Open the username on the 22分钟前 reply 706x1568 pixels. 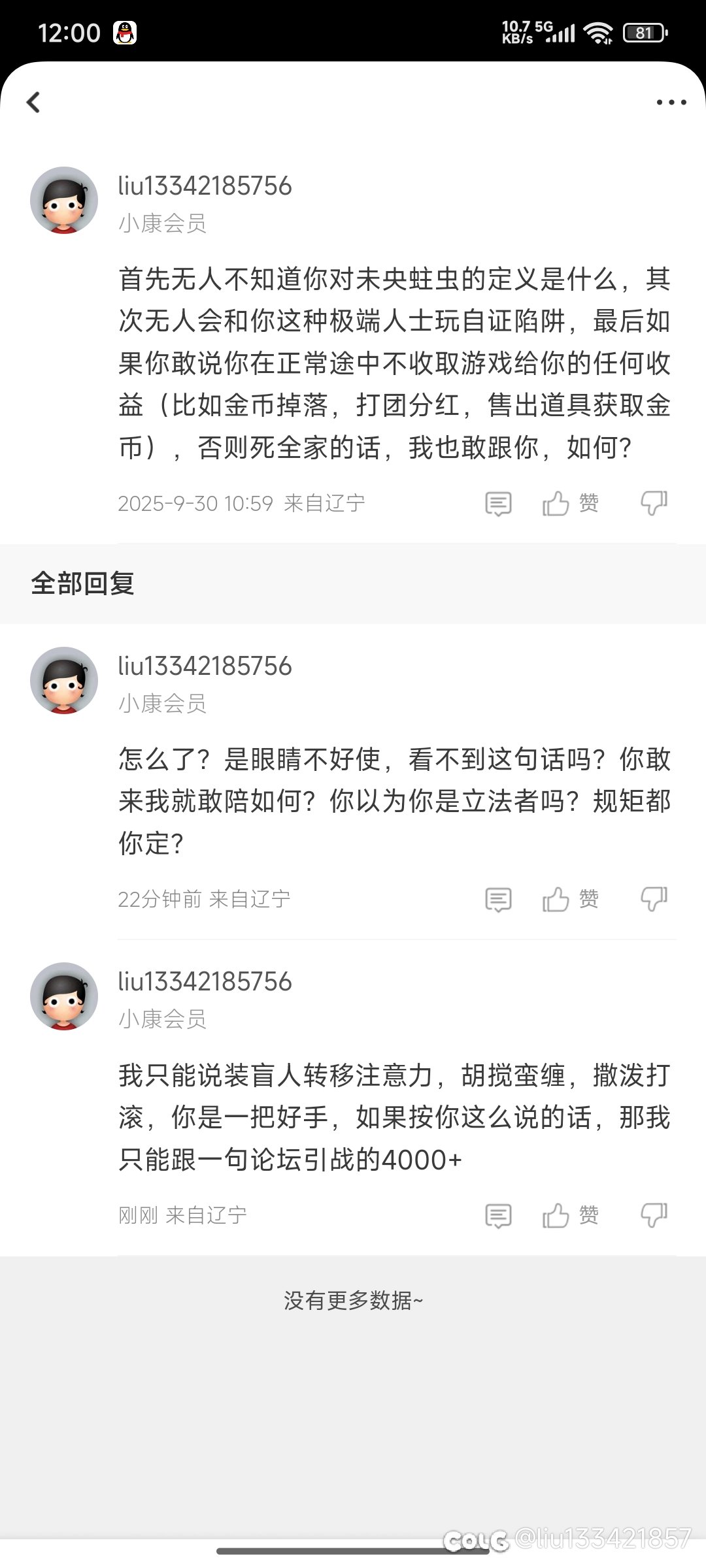(205, 666)
